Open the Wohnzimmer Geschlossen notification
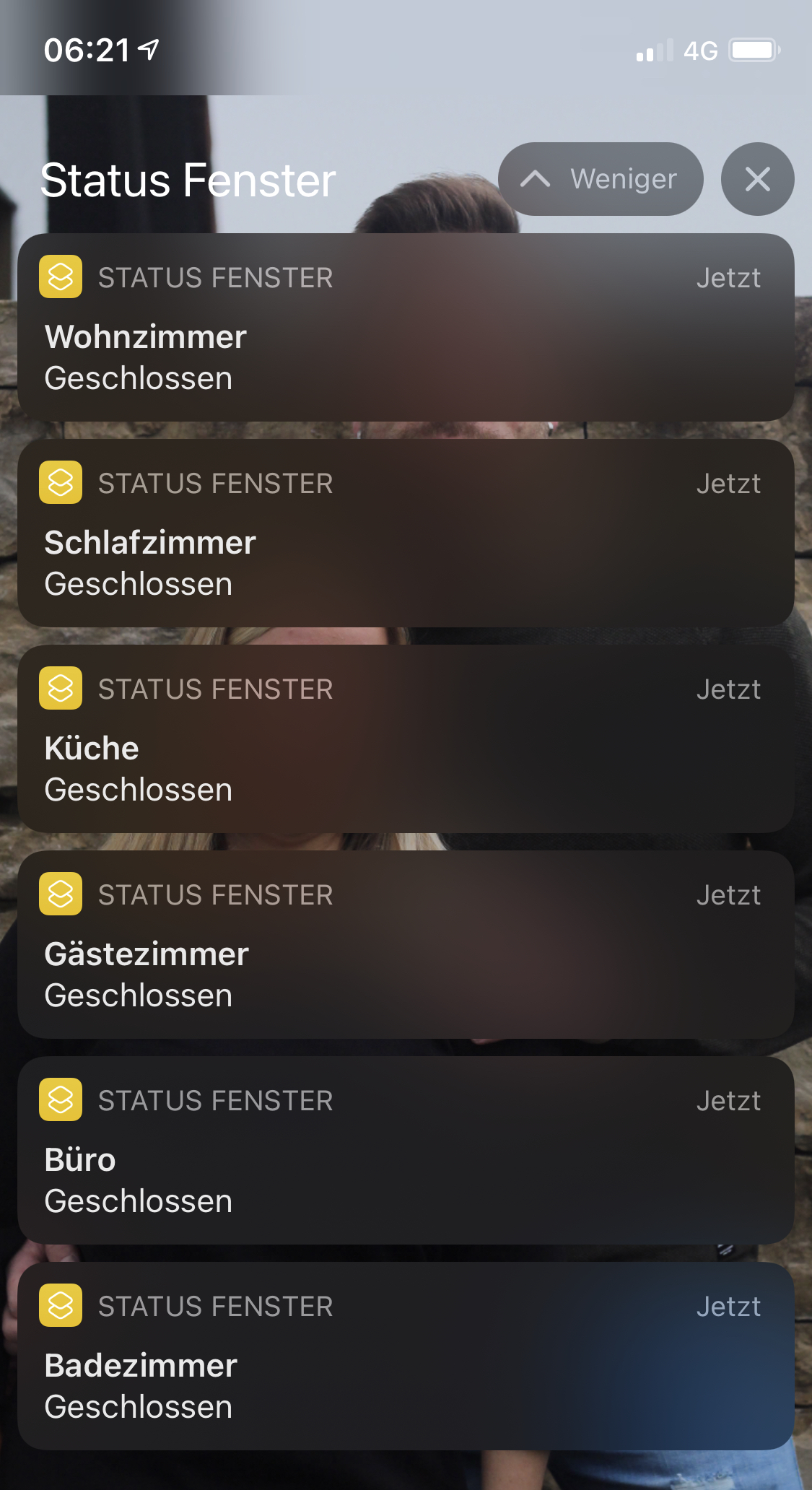 tap(406, 328)
